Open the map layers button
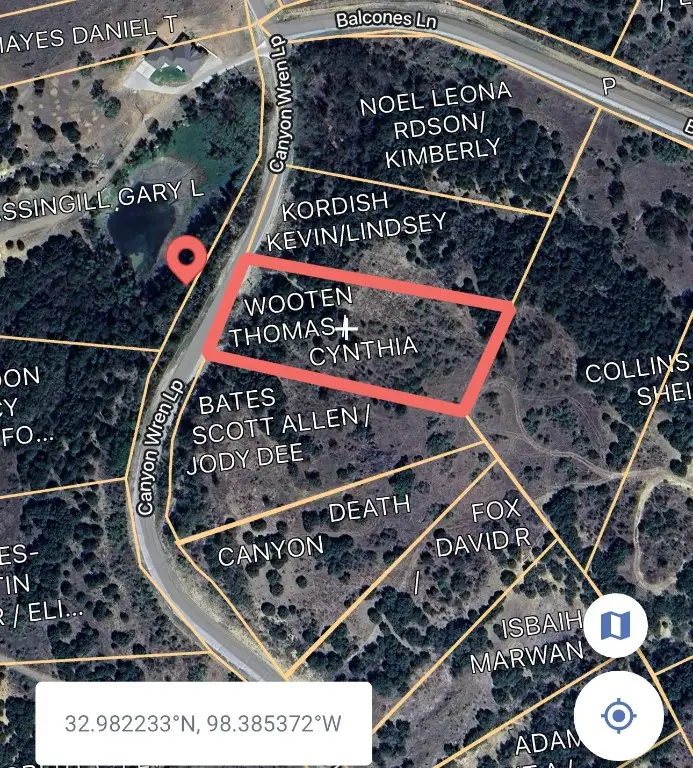 point(616,626)
